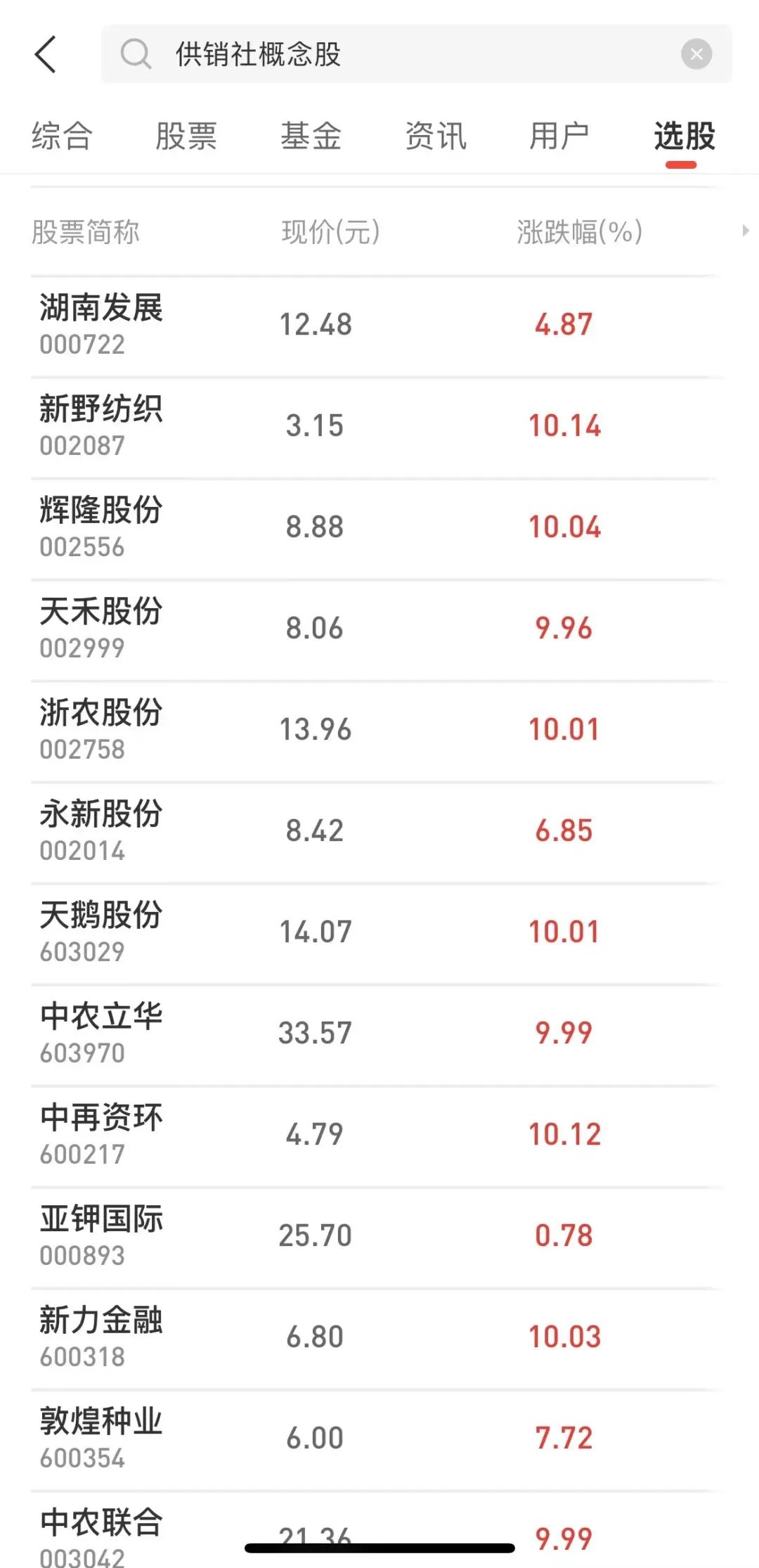Open the 基金 tab
Image resolution: width=759 pixels, height=1568 pixels.
tap(311, 136)
